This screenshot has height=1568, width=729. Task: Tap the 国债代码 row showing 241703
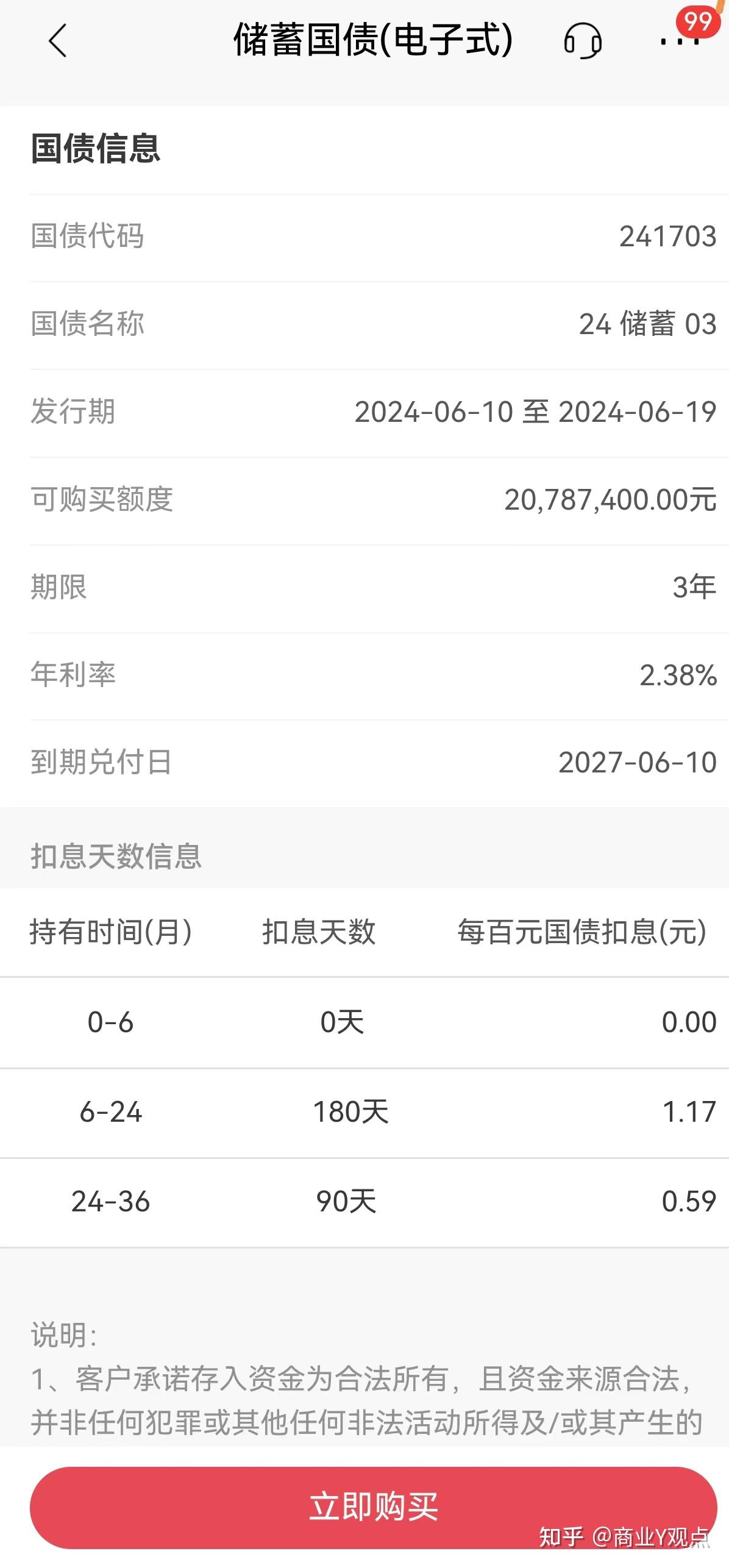(364, 238)
